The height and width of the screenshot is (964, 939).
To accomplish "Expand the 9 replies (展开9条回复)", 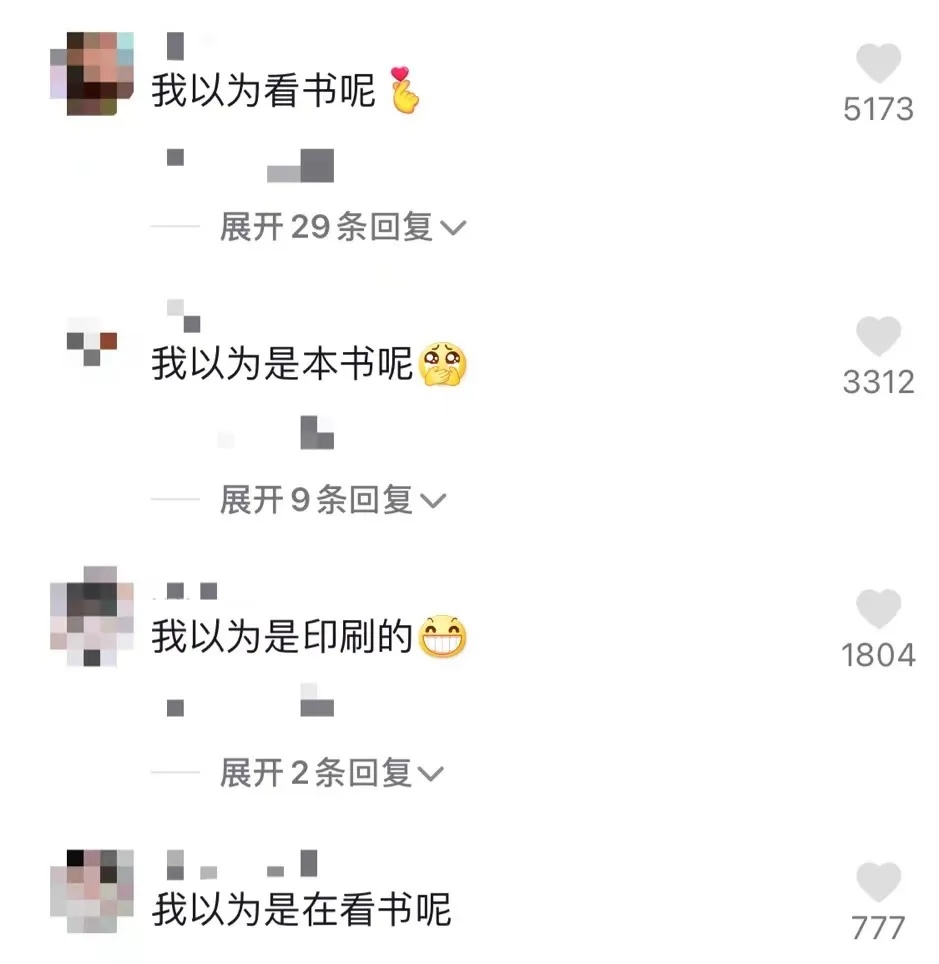I will tap(332, 500).
